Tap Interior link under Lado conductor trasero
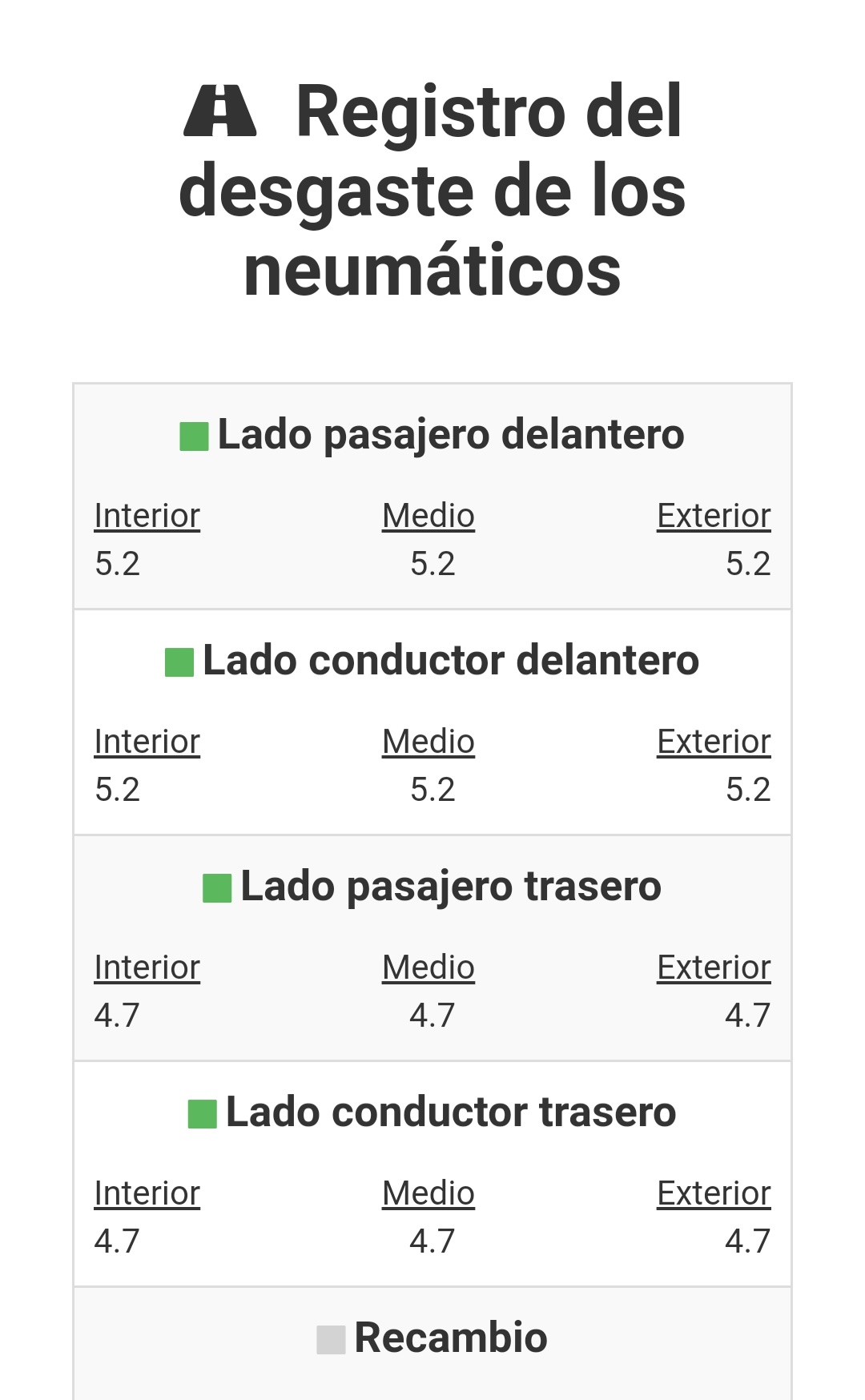 pos(147,1193)
